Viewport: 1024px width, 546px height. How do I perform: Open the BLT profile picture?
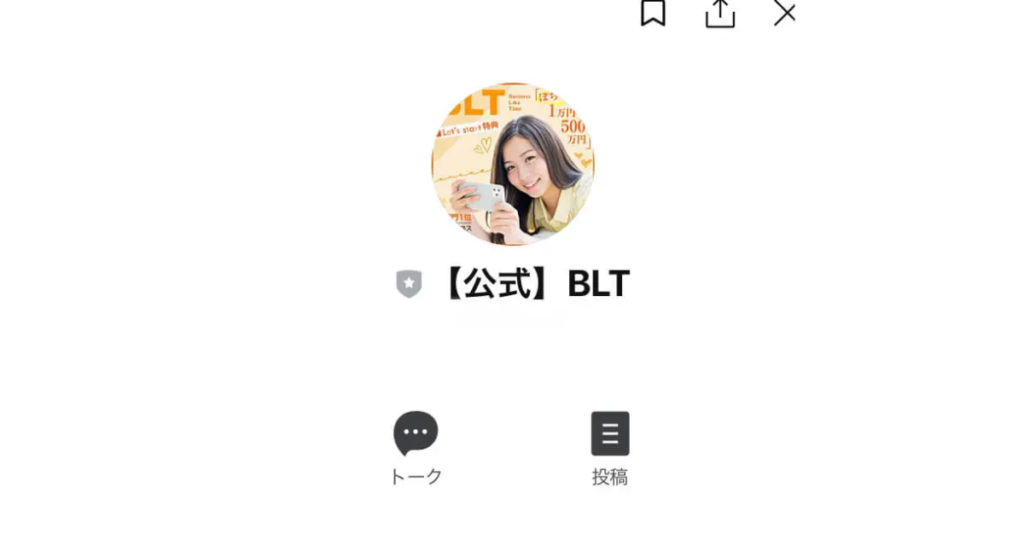point(512,164)
